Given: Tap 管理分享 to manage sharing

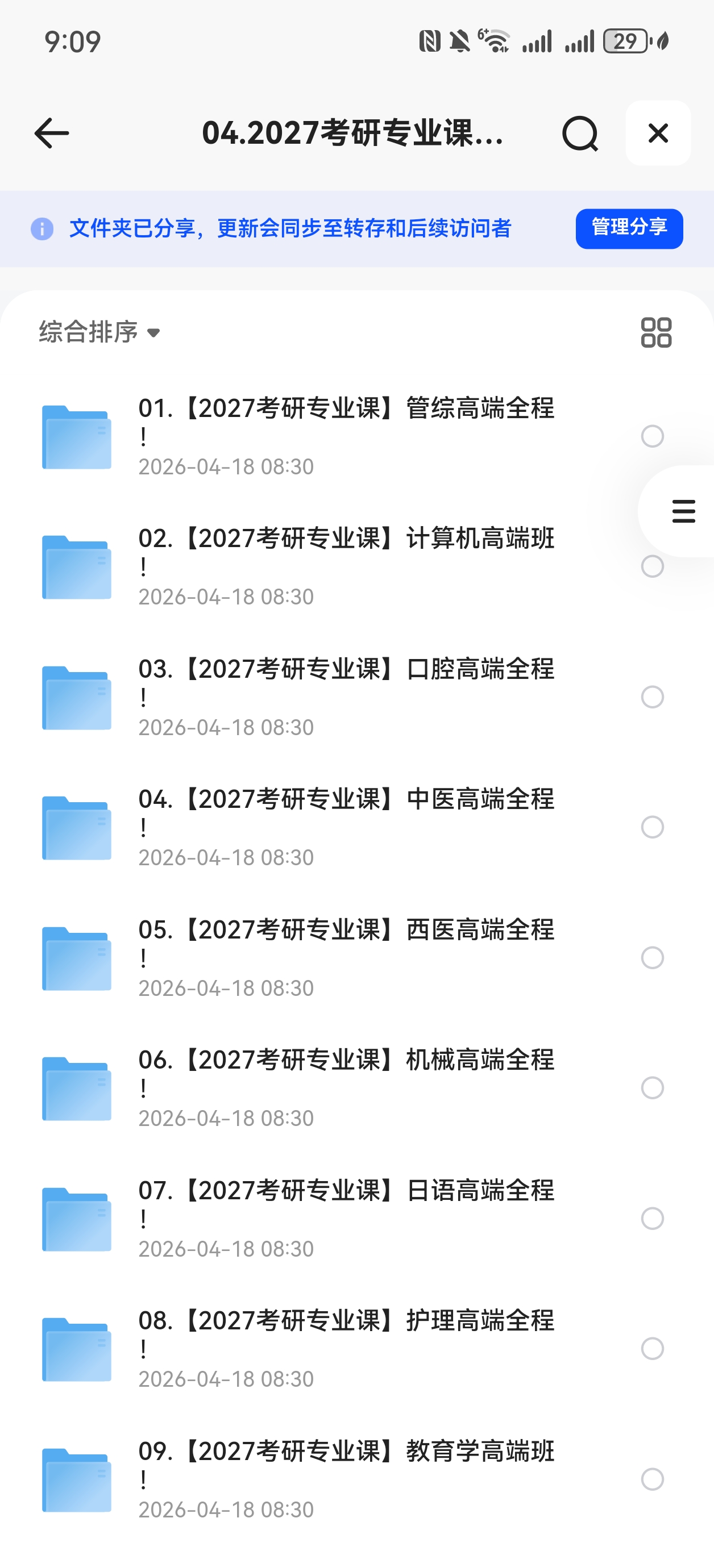Looking at the screenshot, I should (x=629, y=228).
